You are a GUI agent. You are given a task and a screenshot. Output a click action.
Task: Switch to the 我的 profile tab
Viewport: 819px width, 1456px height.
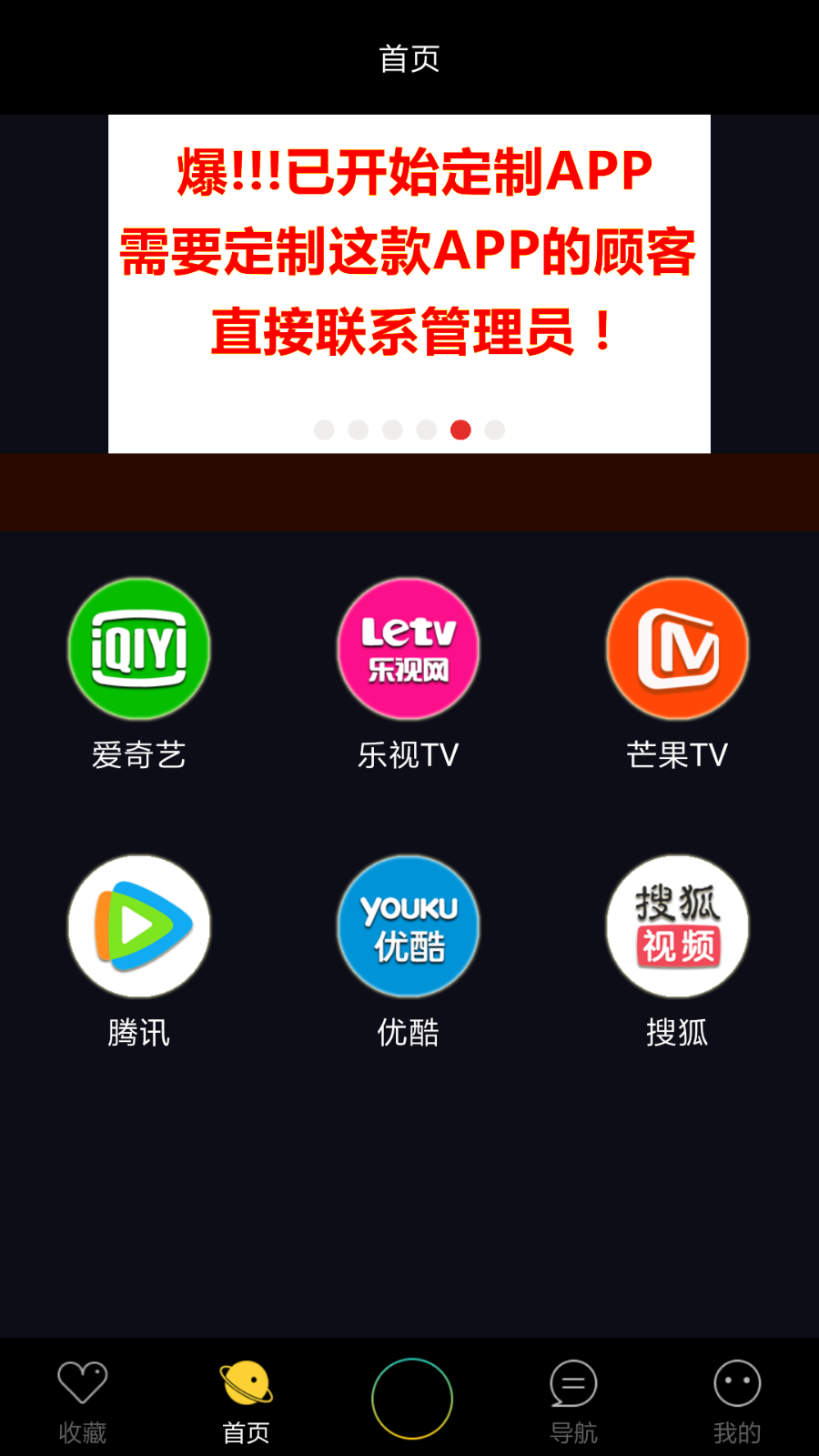pyautogui.click(x=737, y=1400)
